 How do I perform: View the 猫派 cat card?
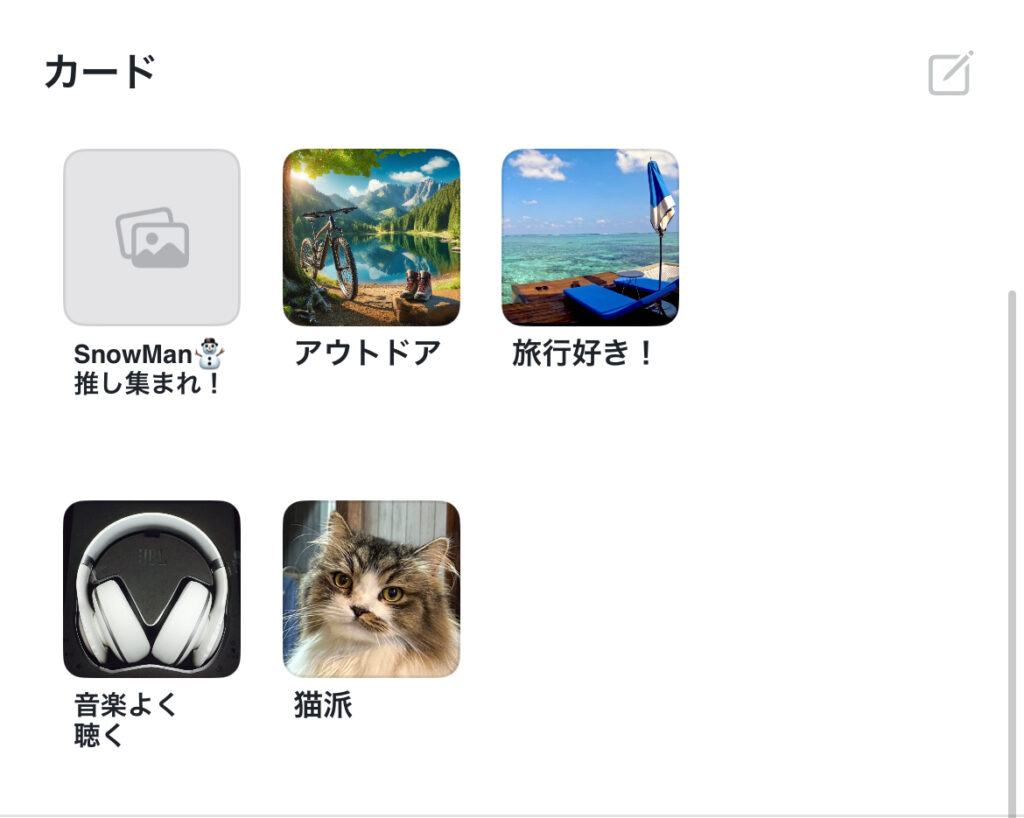(371, 589)
